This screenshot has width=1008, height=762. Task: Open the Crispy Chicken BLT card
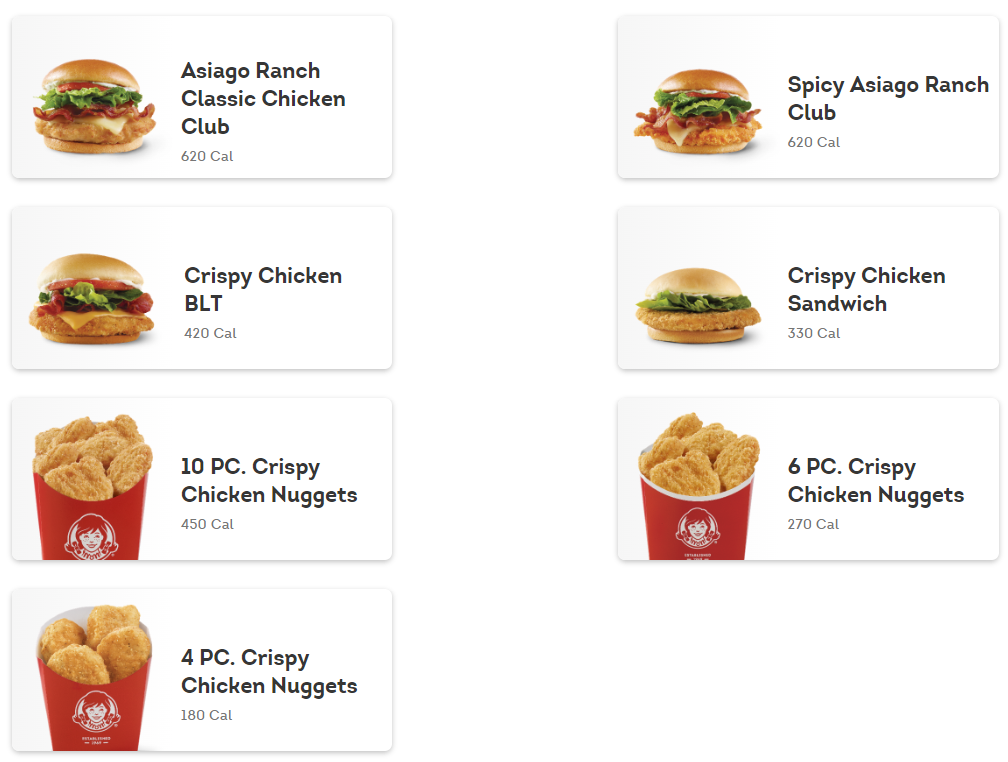(202, 289)
